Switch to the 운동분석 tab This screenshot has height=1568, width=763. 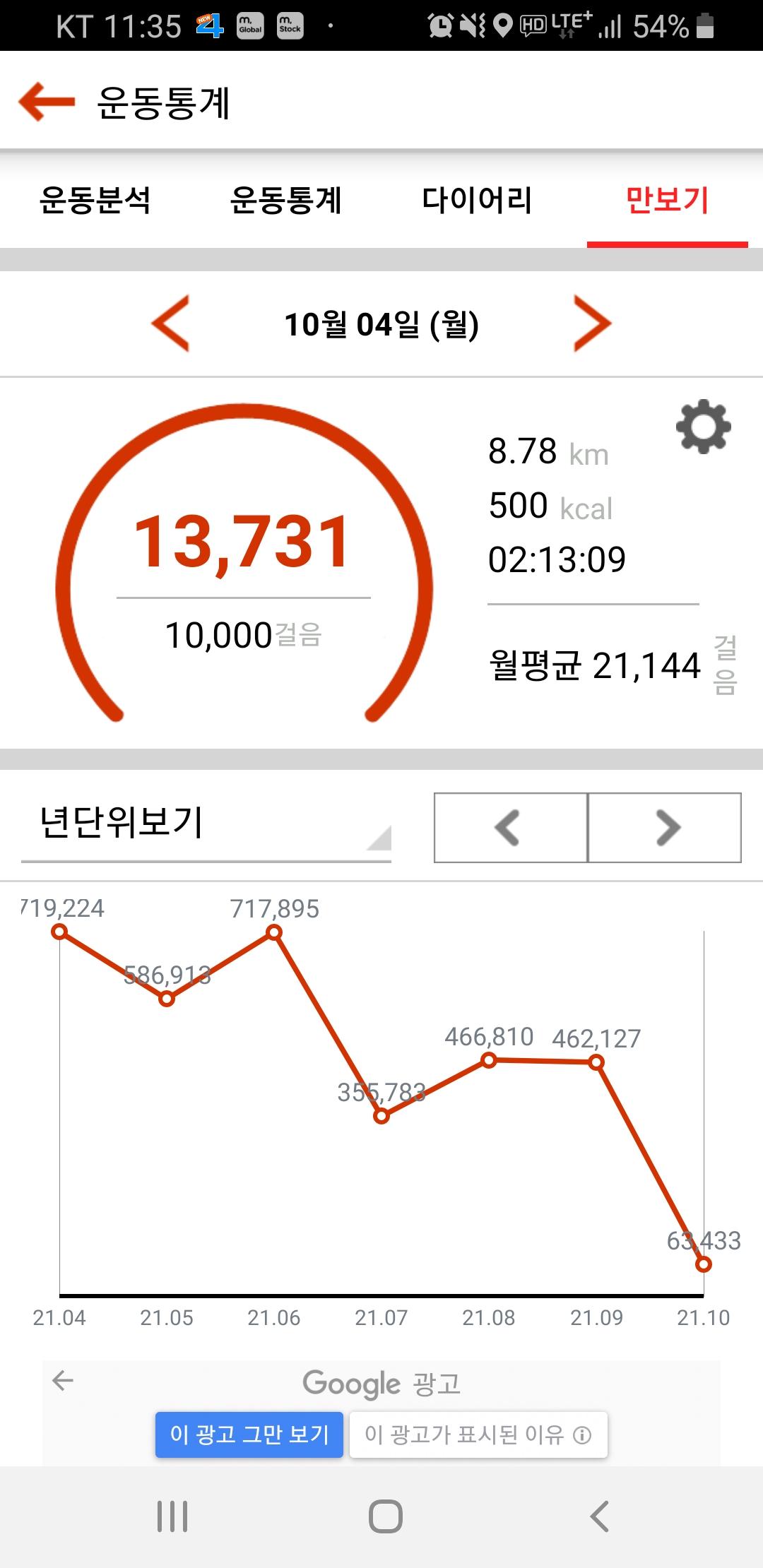[95, 201]
